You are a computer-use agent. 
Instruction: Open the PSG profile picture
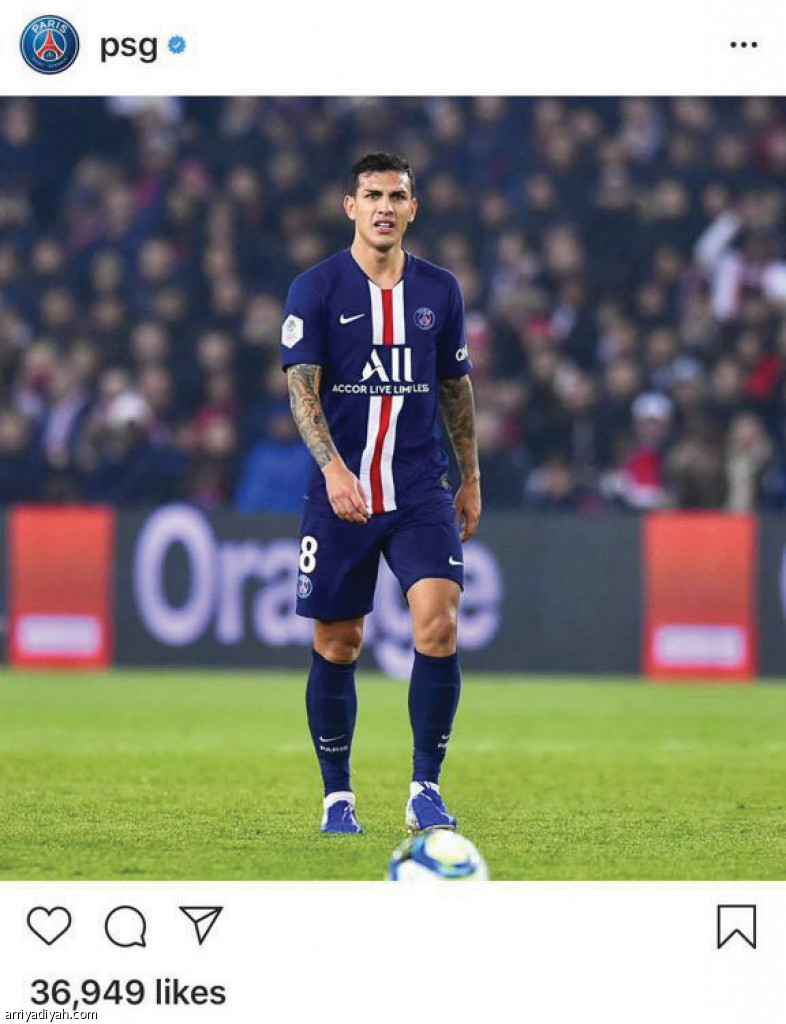pos(49,45)
